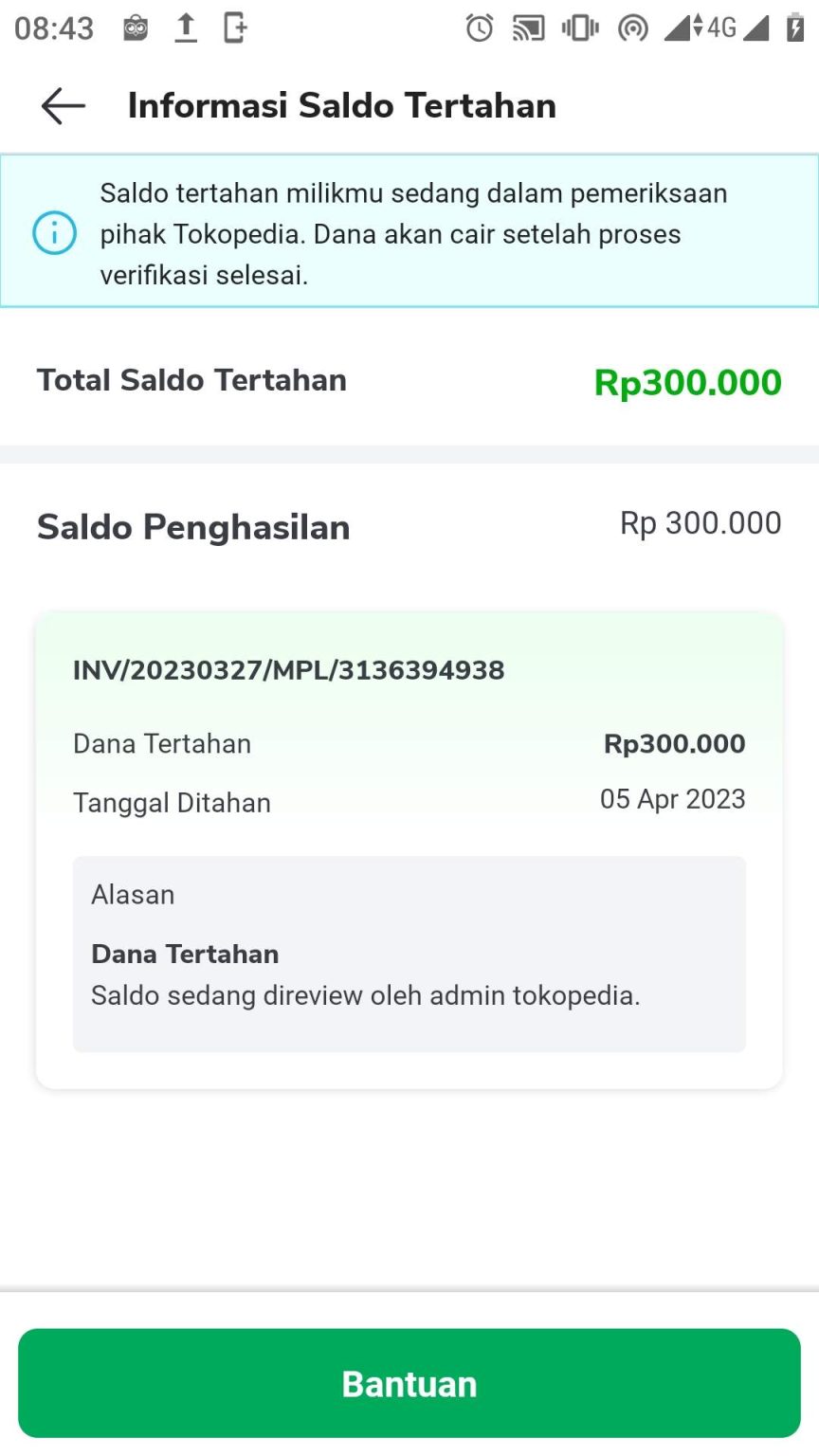Tap the battery charging icon in the status bar
This screenshot has width=819, height=1456.
(794, 27)
